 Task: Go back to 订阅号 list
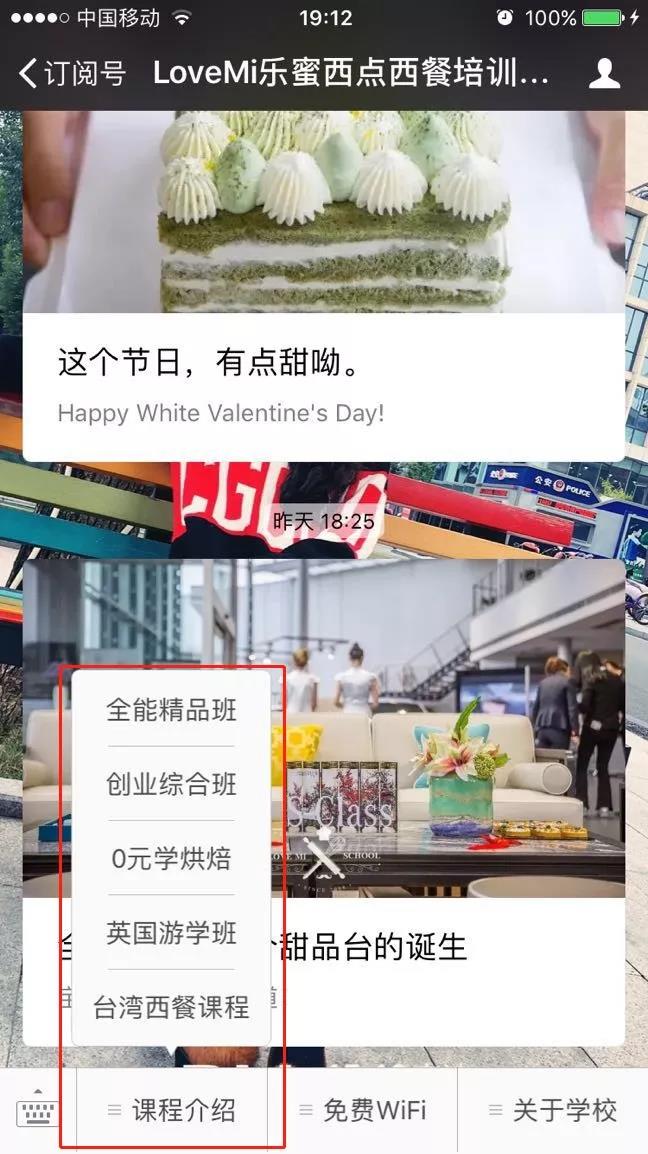[72, 73]
